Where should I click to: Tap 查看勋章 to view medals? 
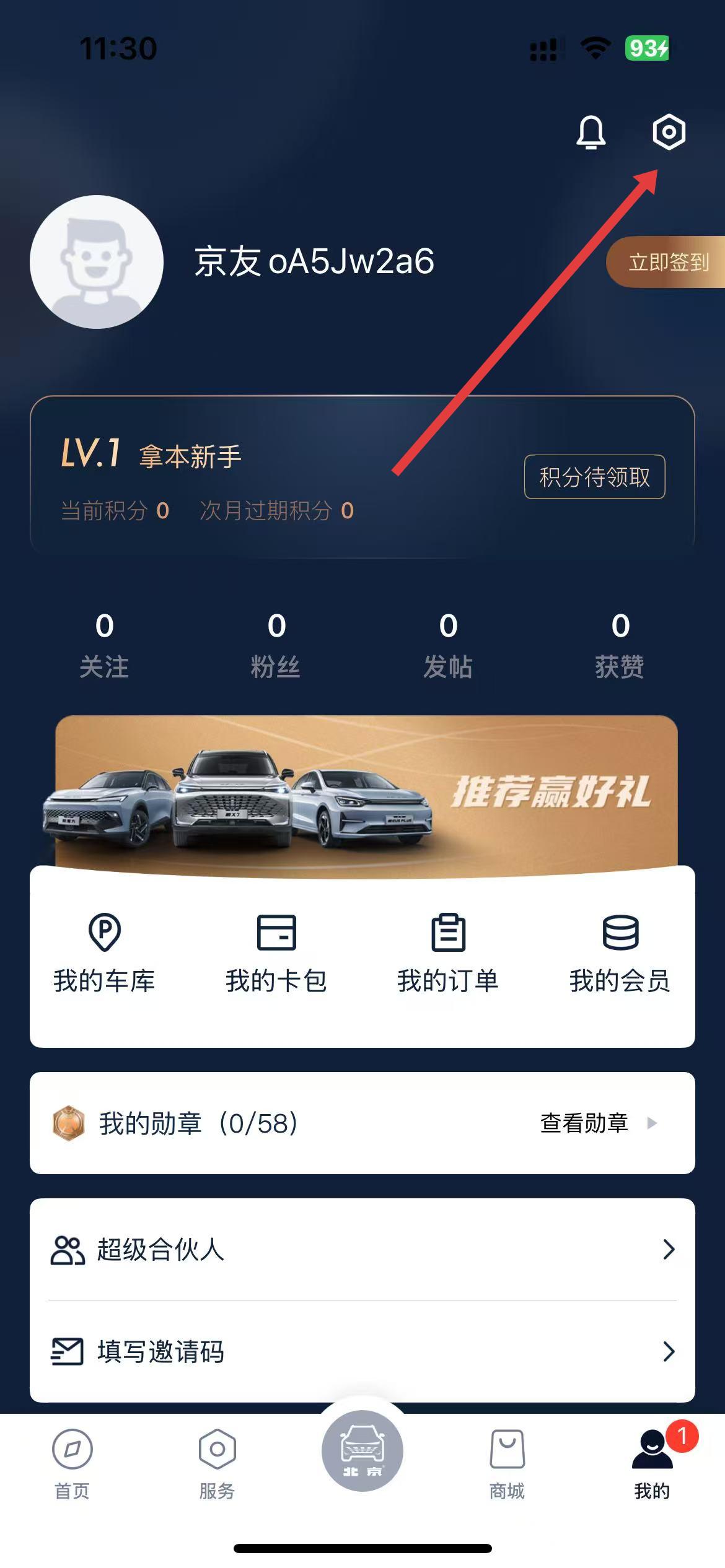[595, 1123]
